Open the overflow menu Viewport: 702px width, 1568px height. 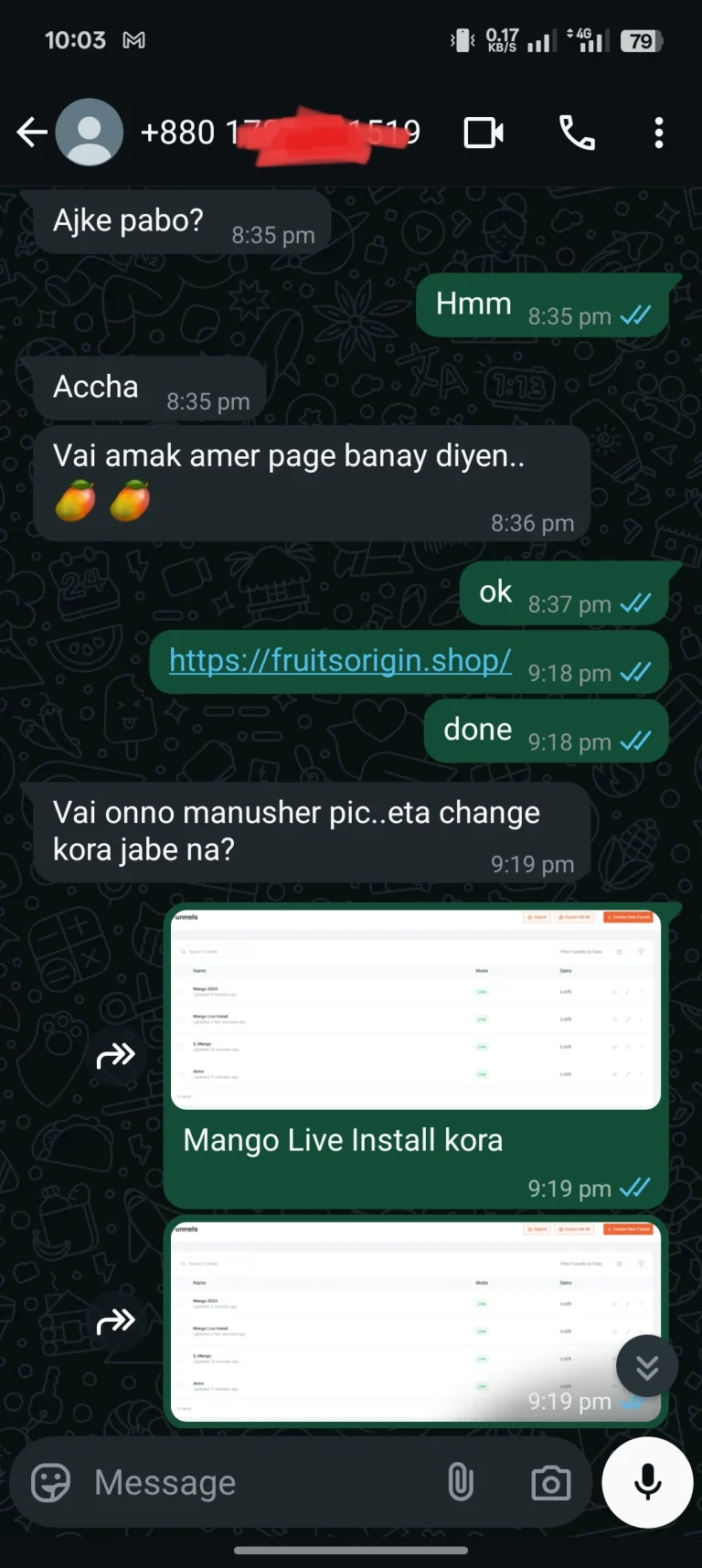[x=659, y=133]
